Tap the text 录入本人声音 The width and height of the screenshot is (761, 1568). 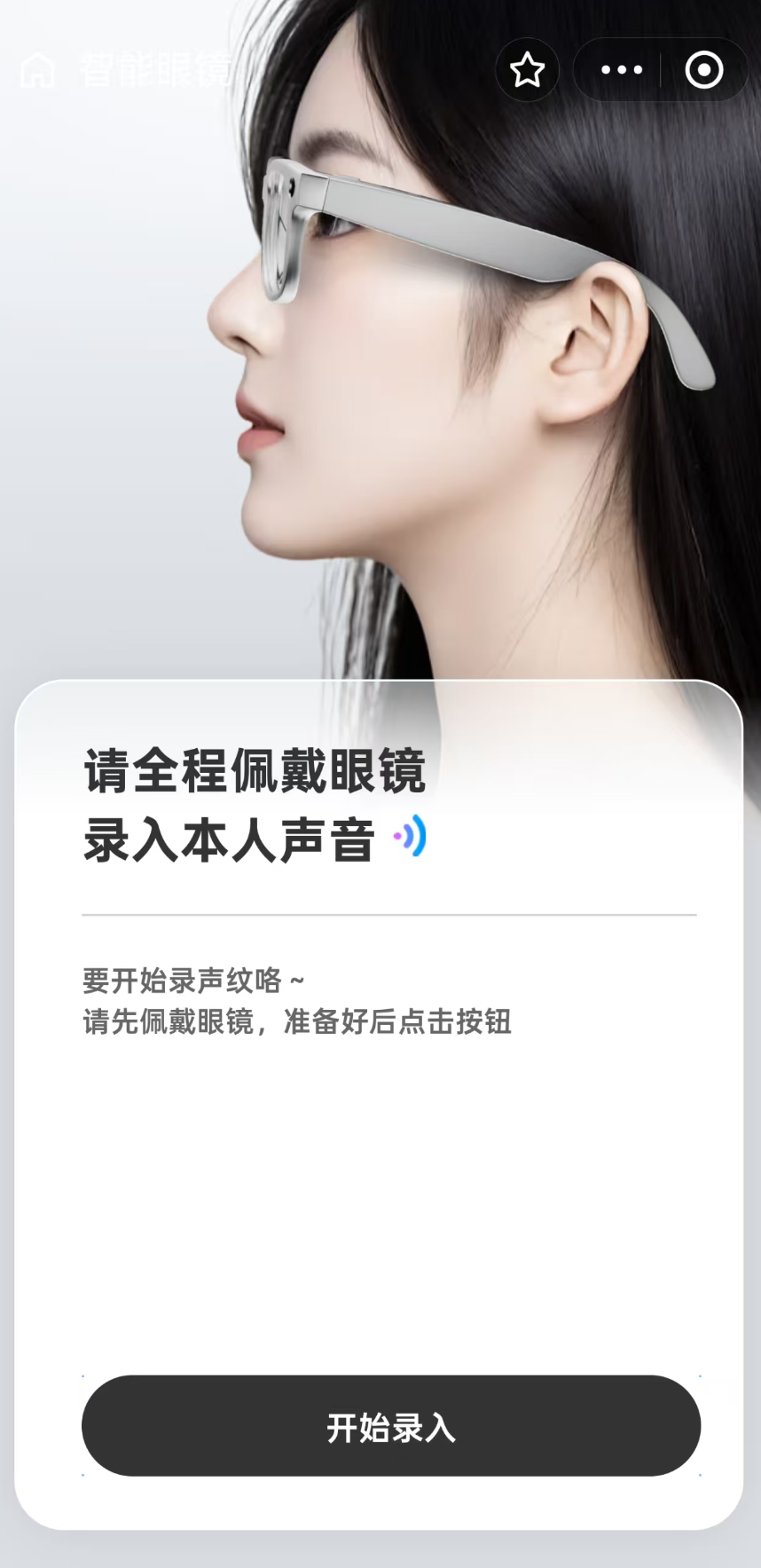pos(229,836)
